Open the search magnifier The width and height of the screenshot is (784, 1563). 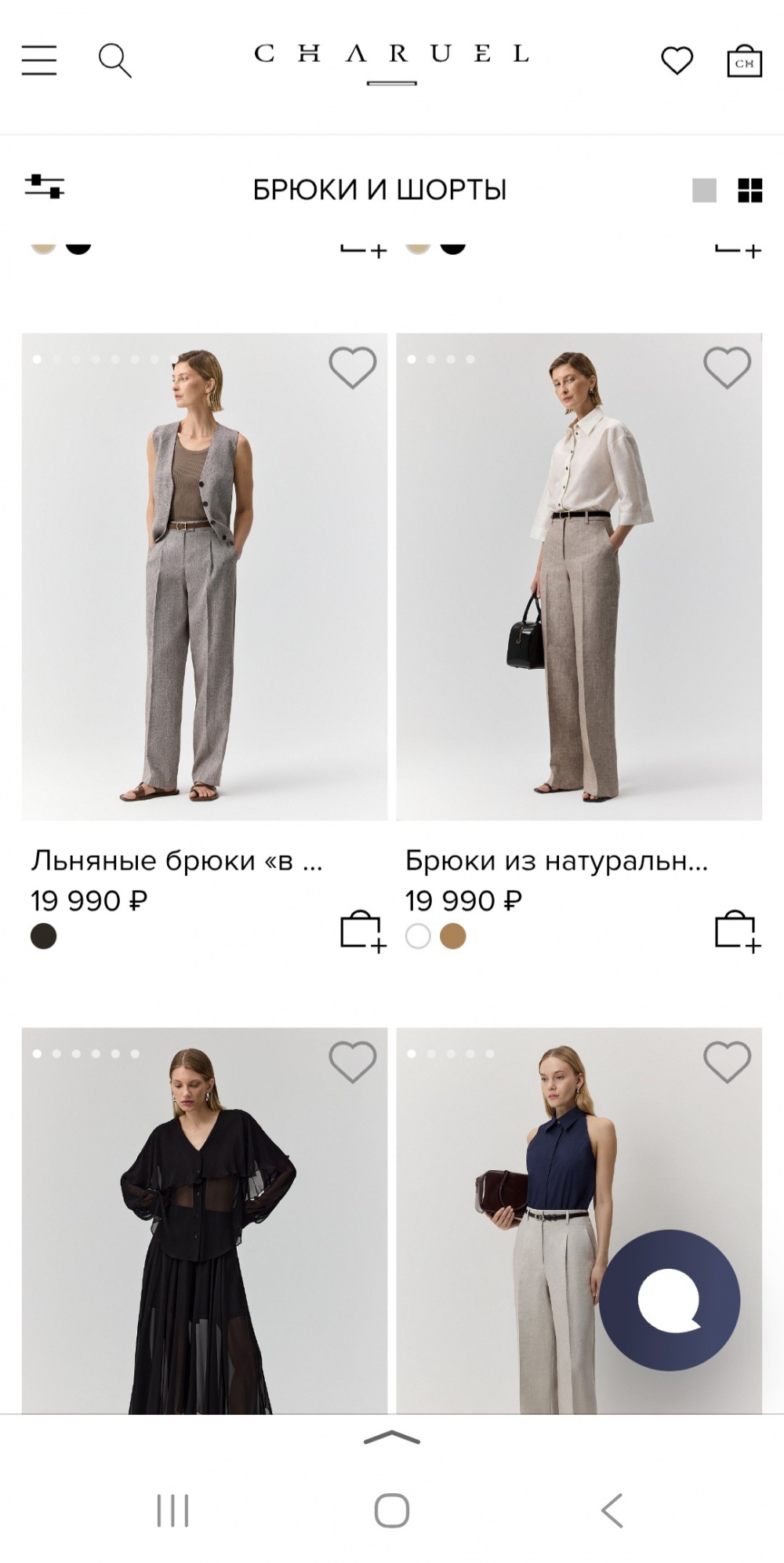(114, 60)
